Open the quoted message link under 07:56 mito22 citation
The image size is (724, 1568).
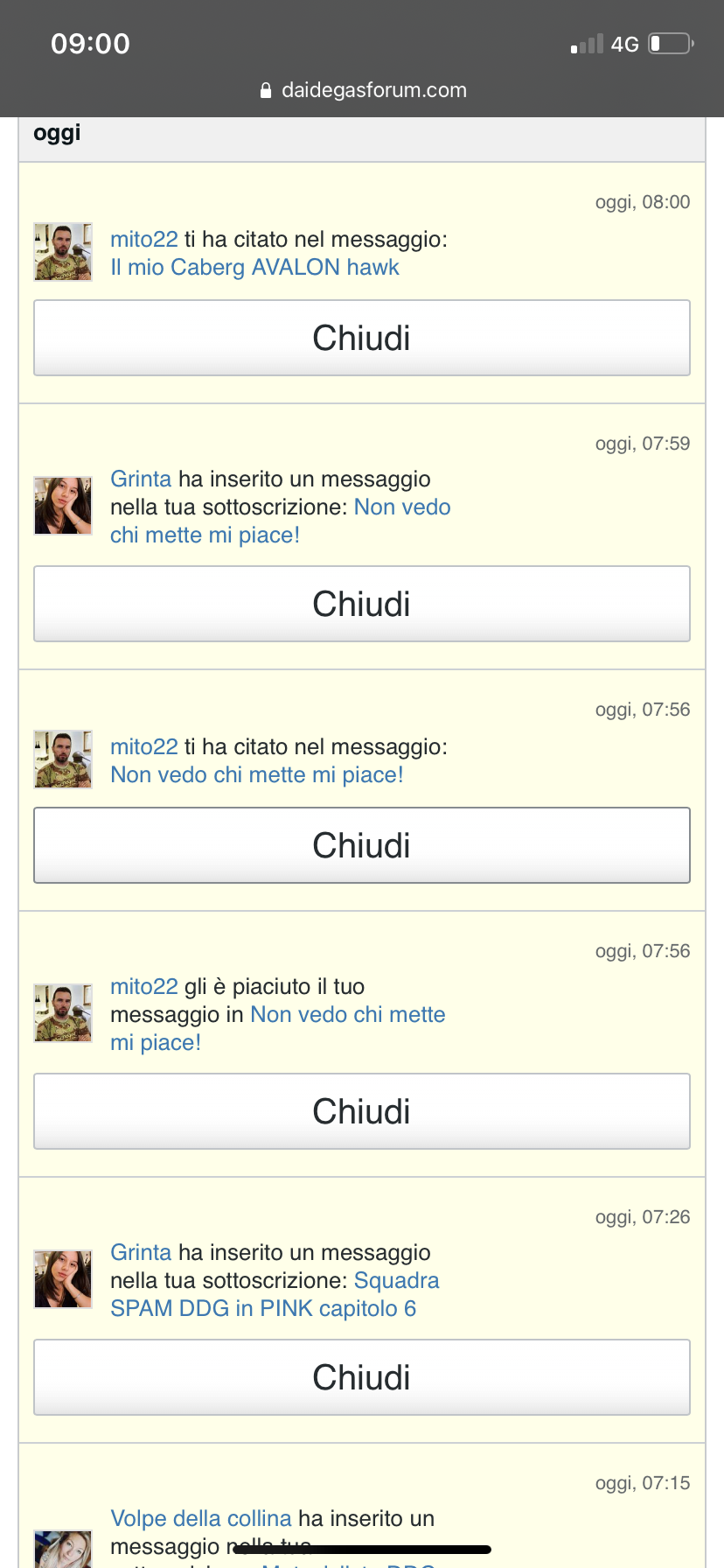pyautogui.click(x=257, y=775)
